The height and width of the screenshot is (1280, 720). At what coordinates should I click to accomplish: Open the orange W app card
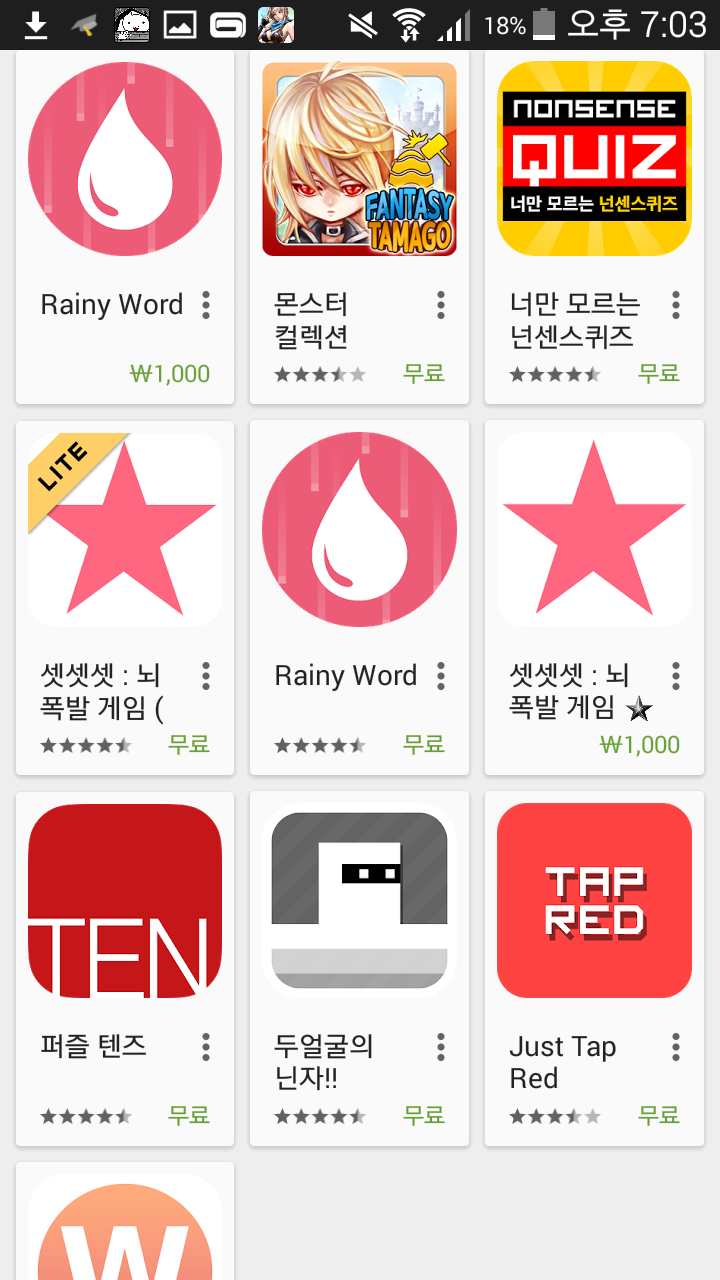pyautogui.click(x=125, y=1230)
